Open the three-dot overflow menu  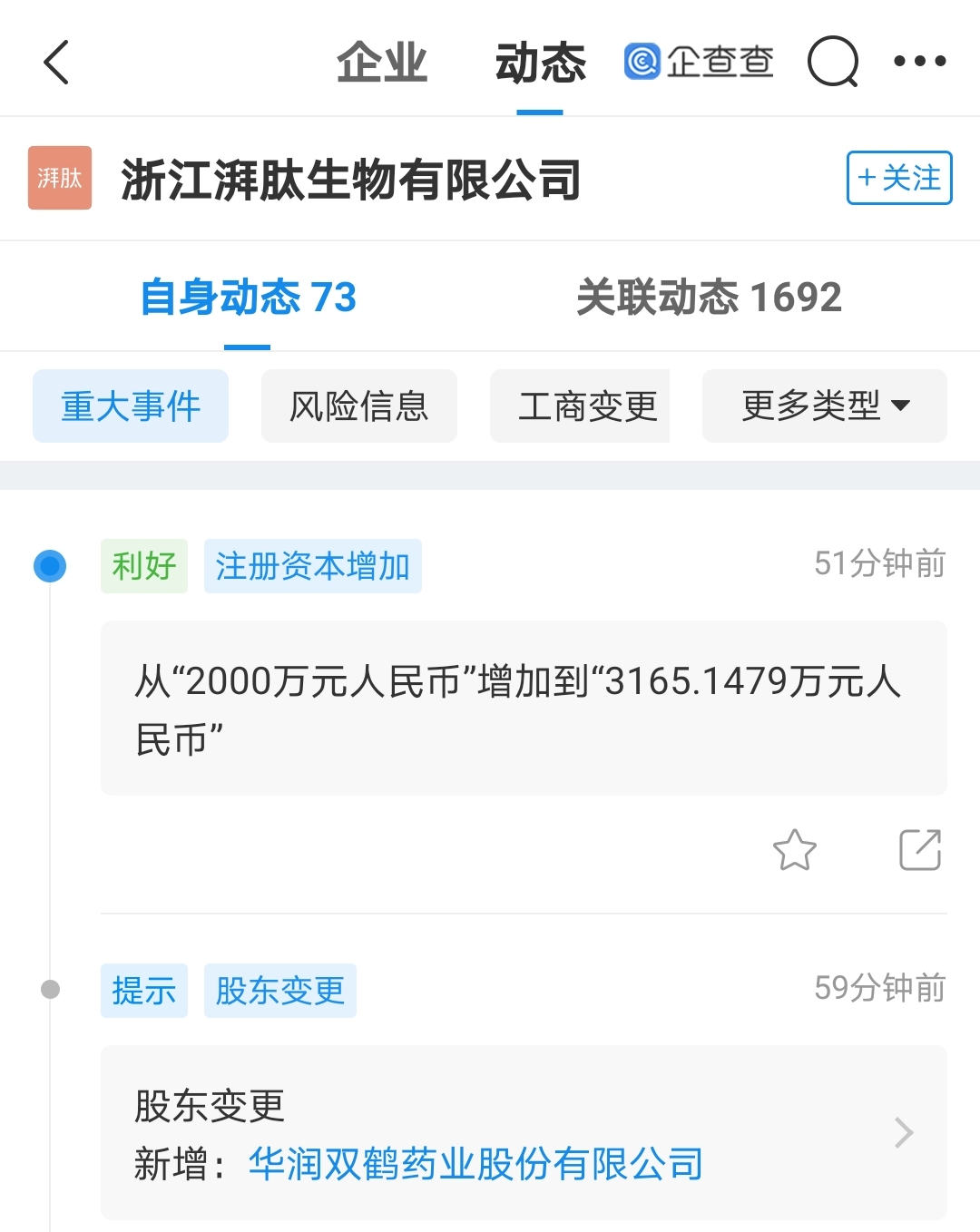coord(919,62)
